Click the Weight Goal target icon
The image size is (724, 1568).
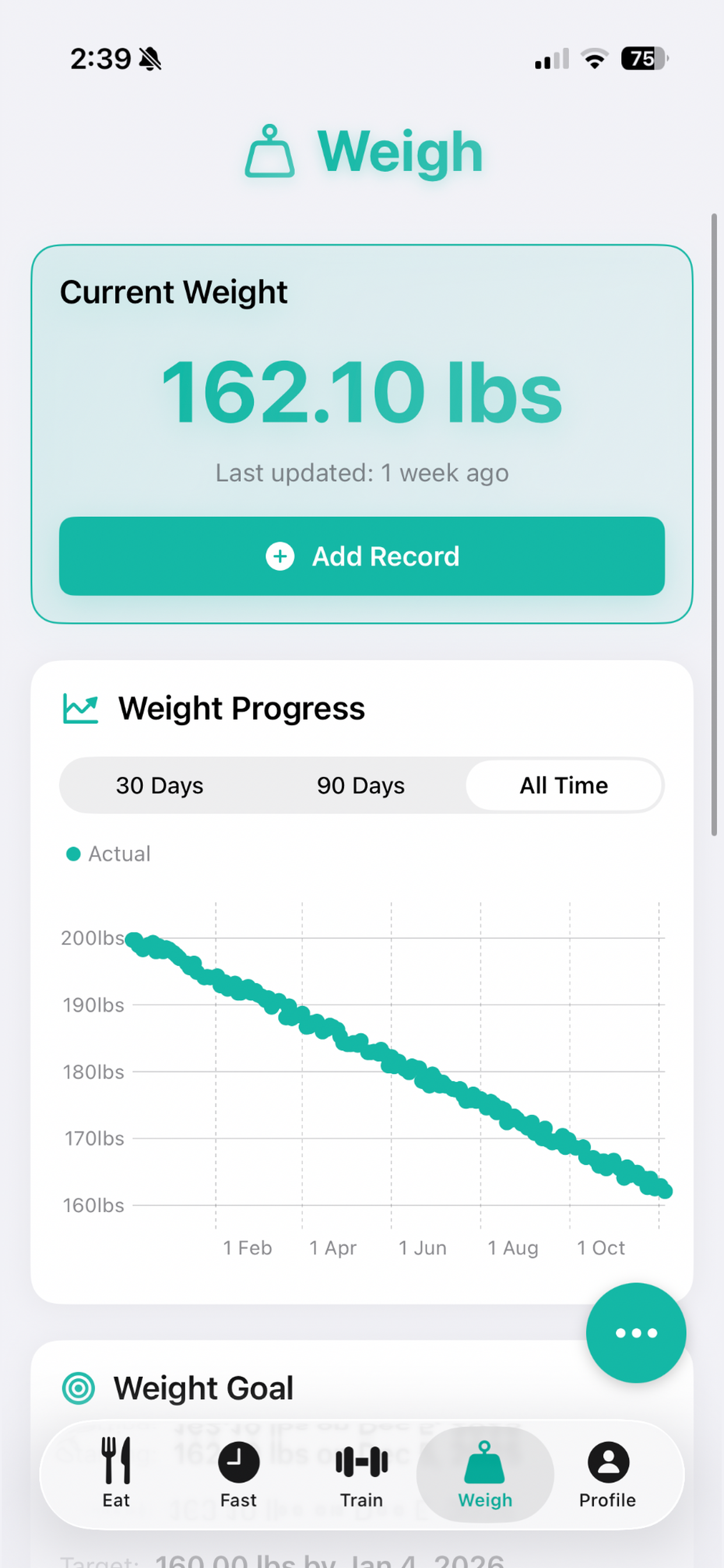tap(80, 1388)
